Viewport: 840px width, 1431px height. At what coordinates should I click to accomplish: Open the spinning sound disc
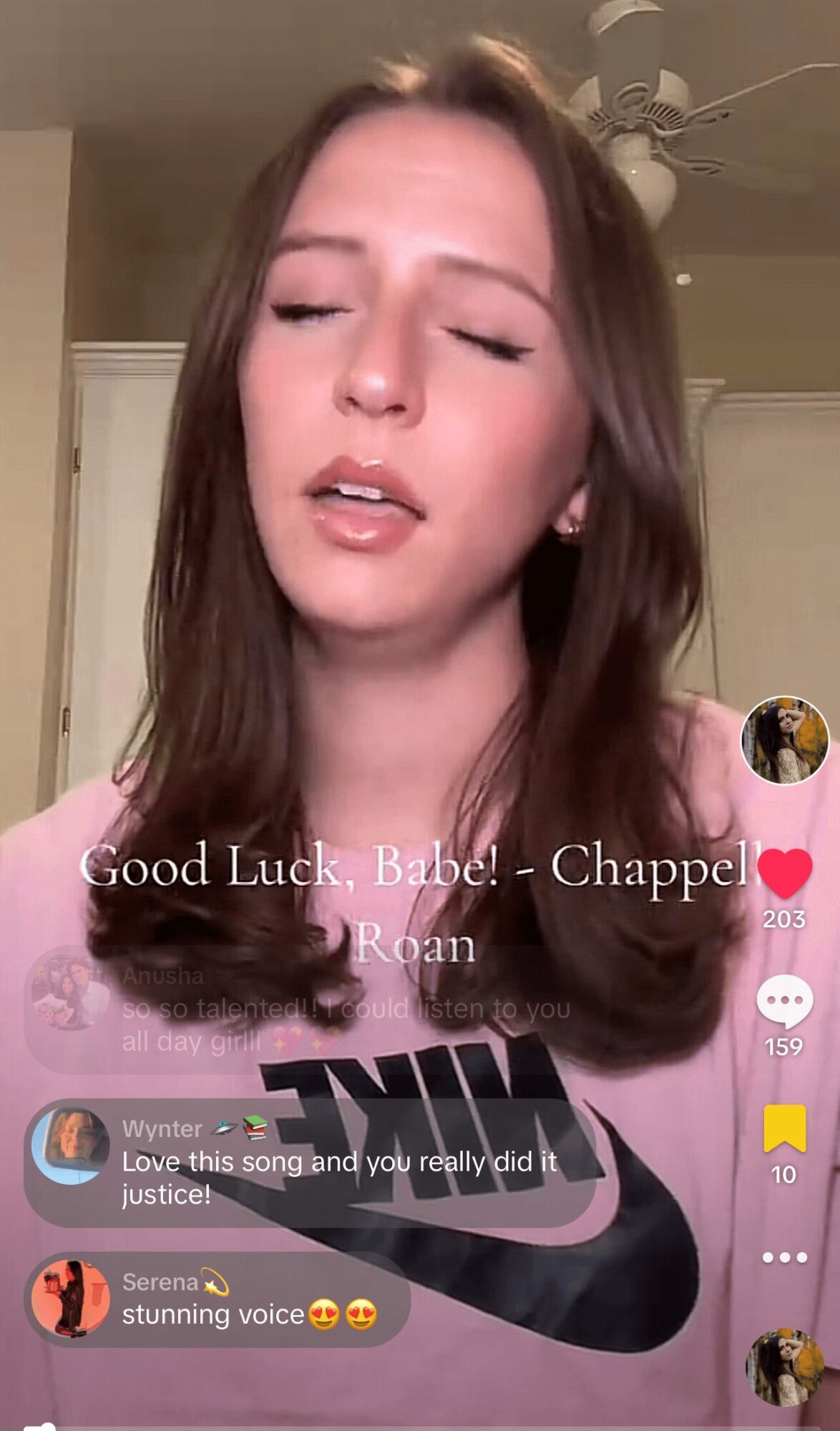784,1367
